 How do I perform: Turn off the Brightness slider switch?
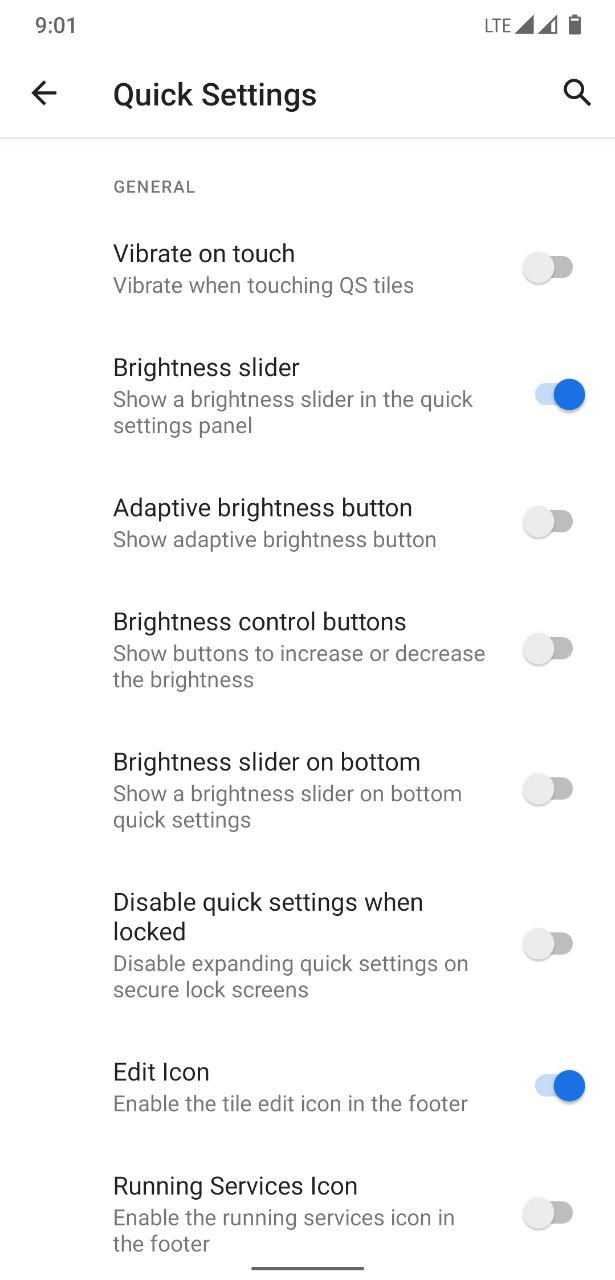tap(559, 395)
